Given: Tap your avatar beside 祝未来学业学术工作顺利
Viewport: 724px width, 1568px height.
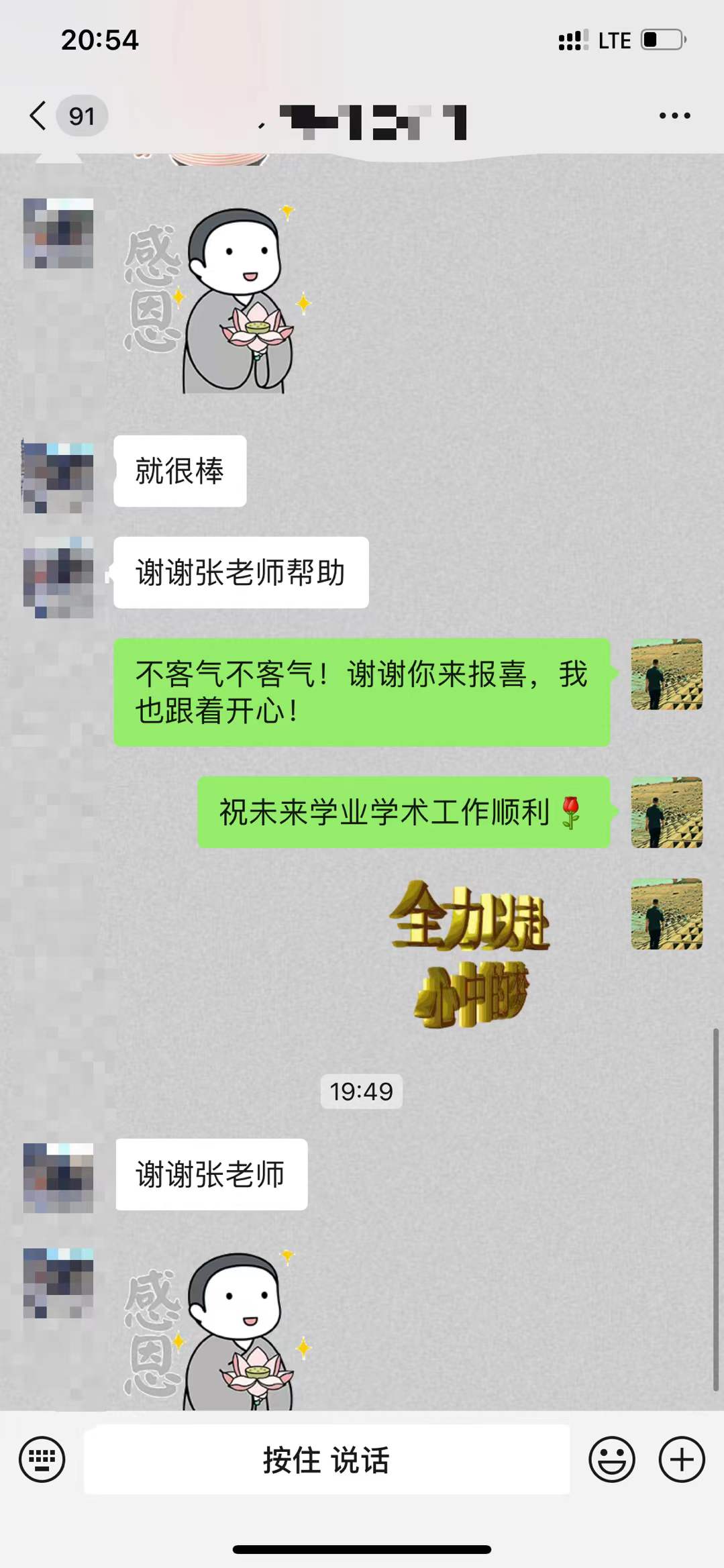Looking at the screenshot, I should (x=666, y=812).
